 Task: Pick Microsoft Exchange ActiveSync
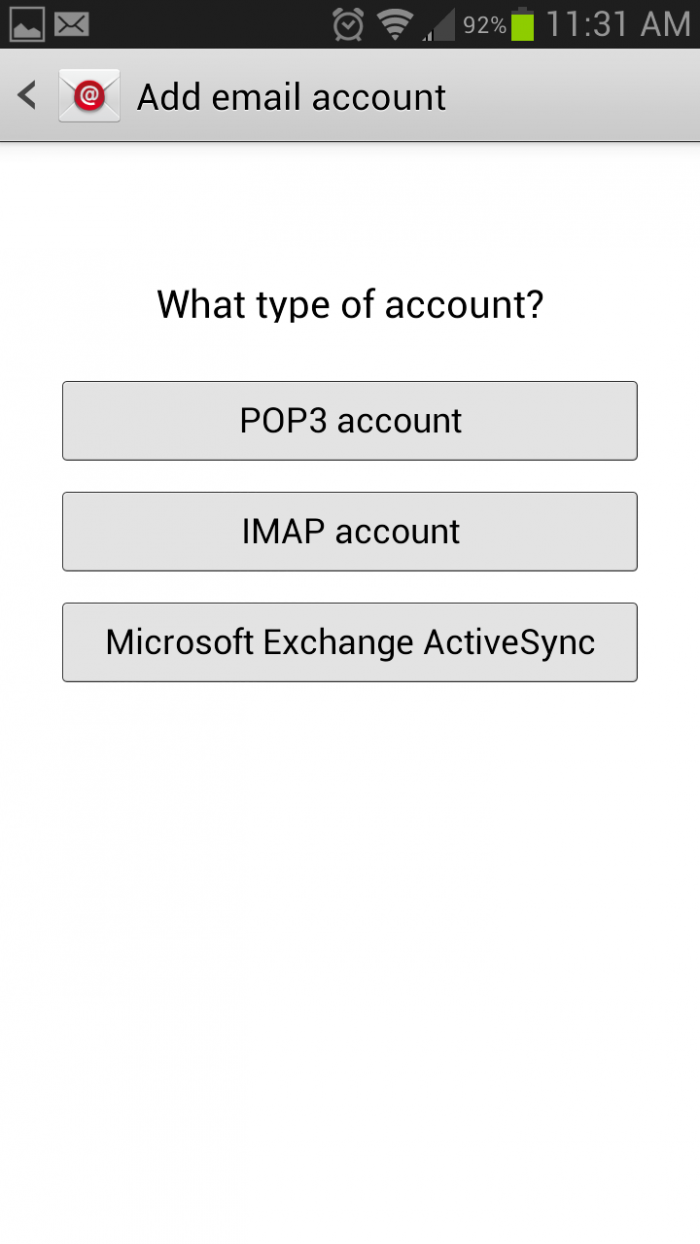click(x=350, y=642)
